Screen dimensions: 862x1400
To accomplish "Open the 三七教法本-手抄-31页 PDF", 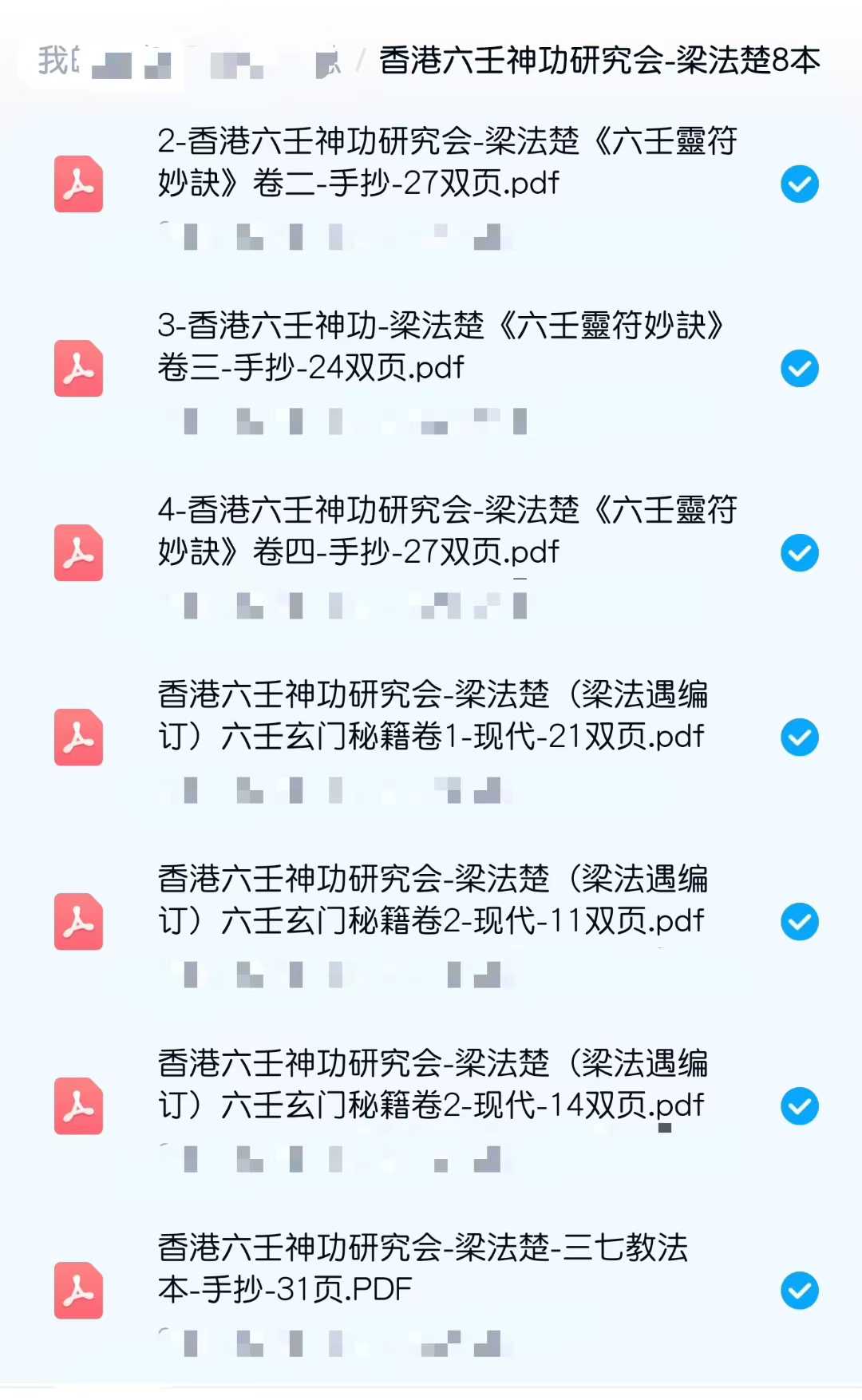I will (x=423, y=1269).
